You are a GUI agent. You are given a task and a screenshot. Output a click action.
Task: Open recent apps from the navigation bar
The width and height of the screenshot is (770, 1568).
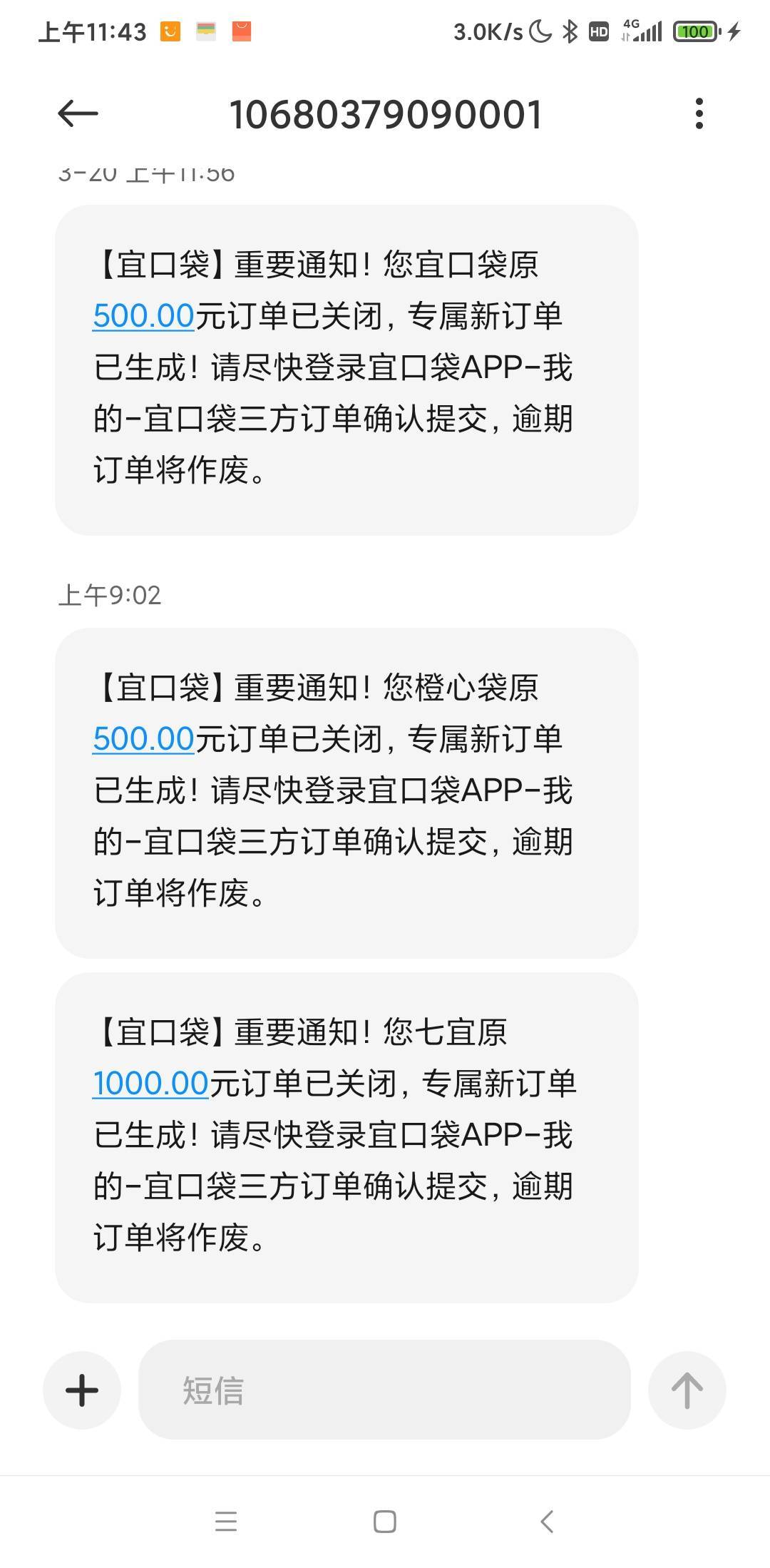226,1522
